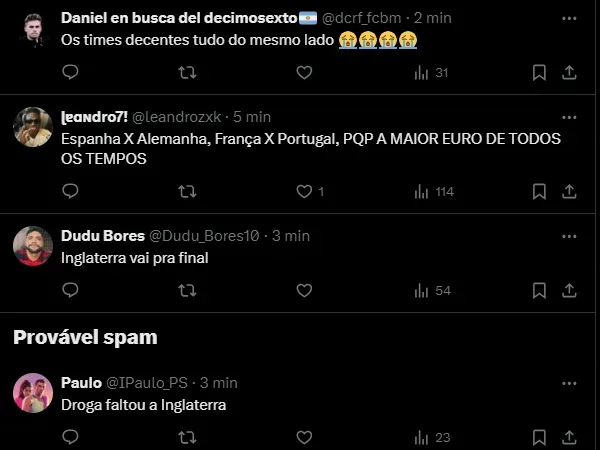Image resolution: width=600 pixels, height=450 pixels.
Task: Open more options on leandro7's tweet
Action: click(569, 117)
